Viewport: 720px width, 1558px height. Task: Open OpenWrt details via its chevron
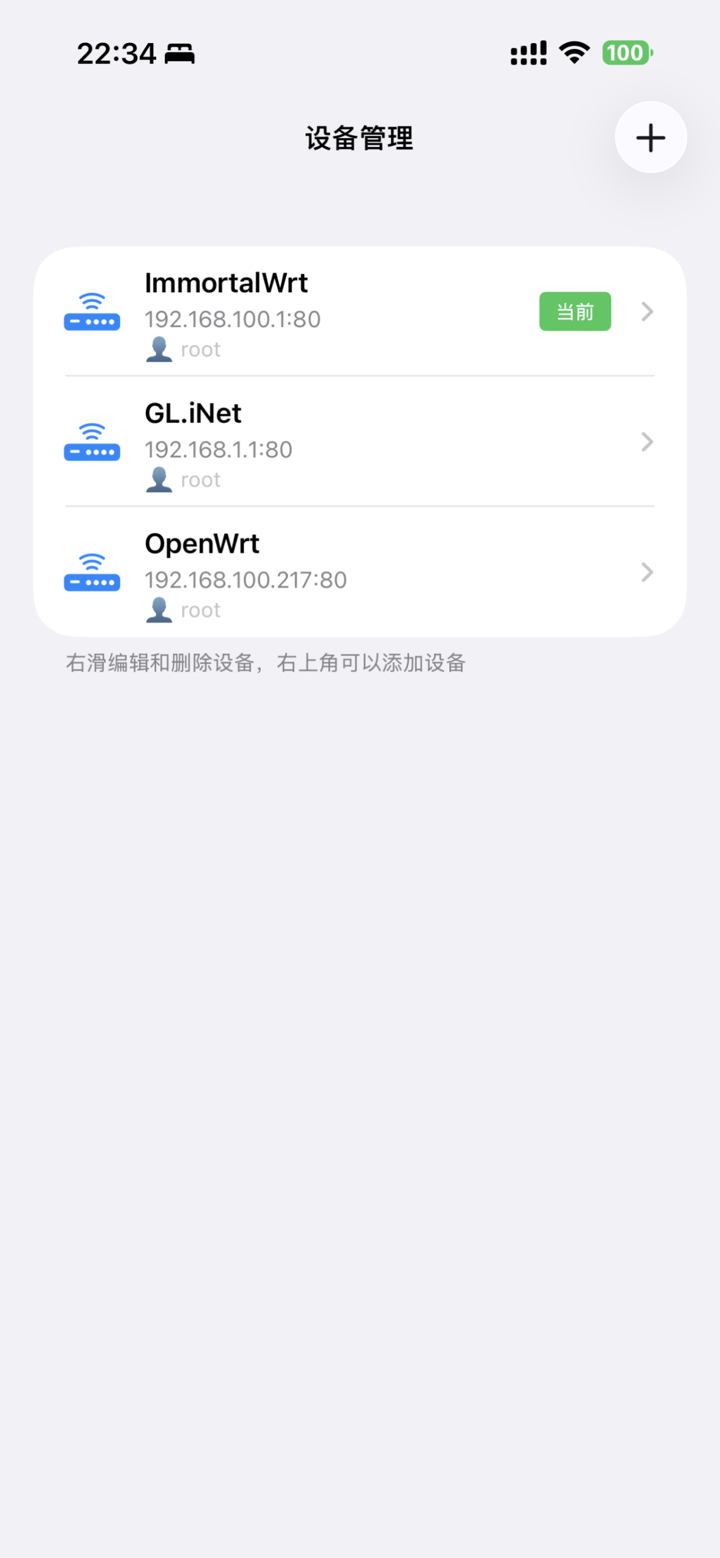[x=647, y=571]
